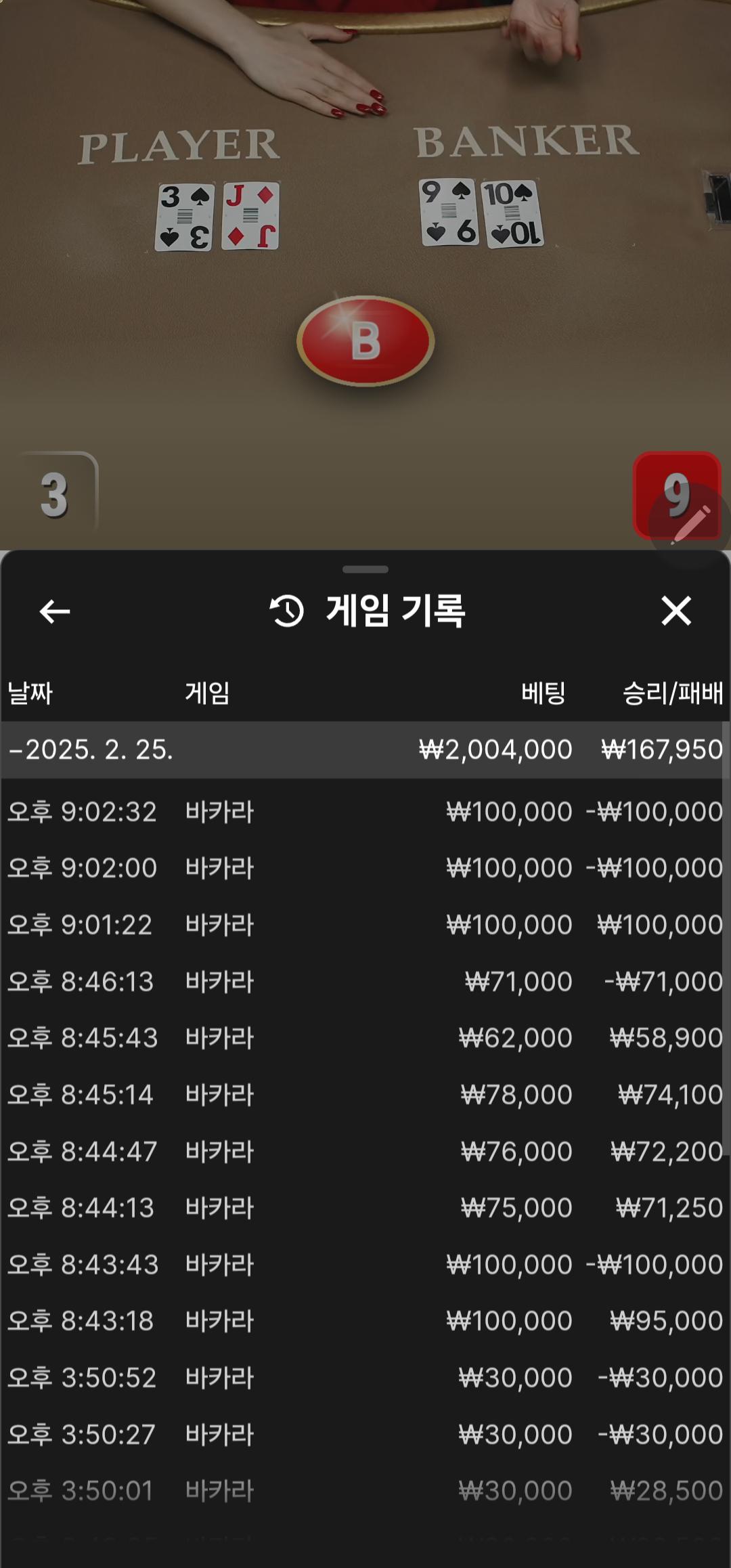The width and height of the screenshot is (731, 1568).
Task: Open the 오후 8:45:43 baccarat record
Action: pyautogui.click(x=365, y=1038)
